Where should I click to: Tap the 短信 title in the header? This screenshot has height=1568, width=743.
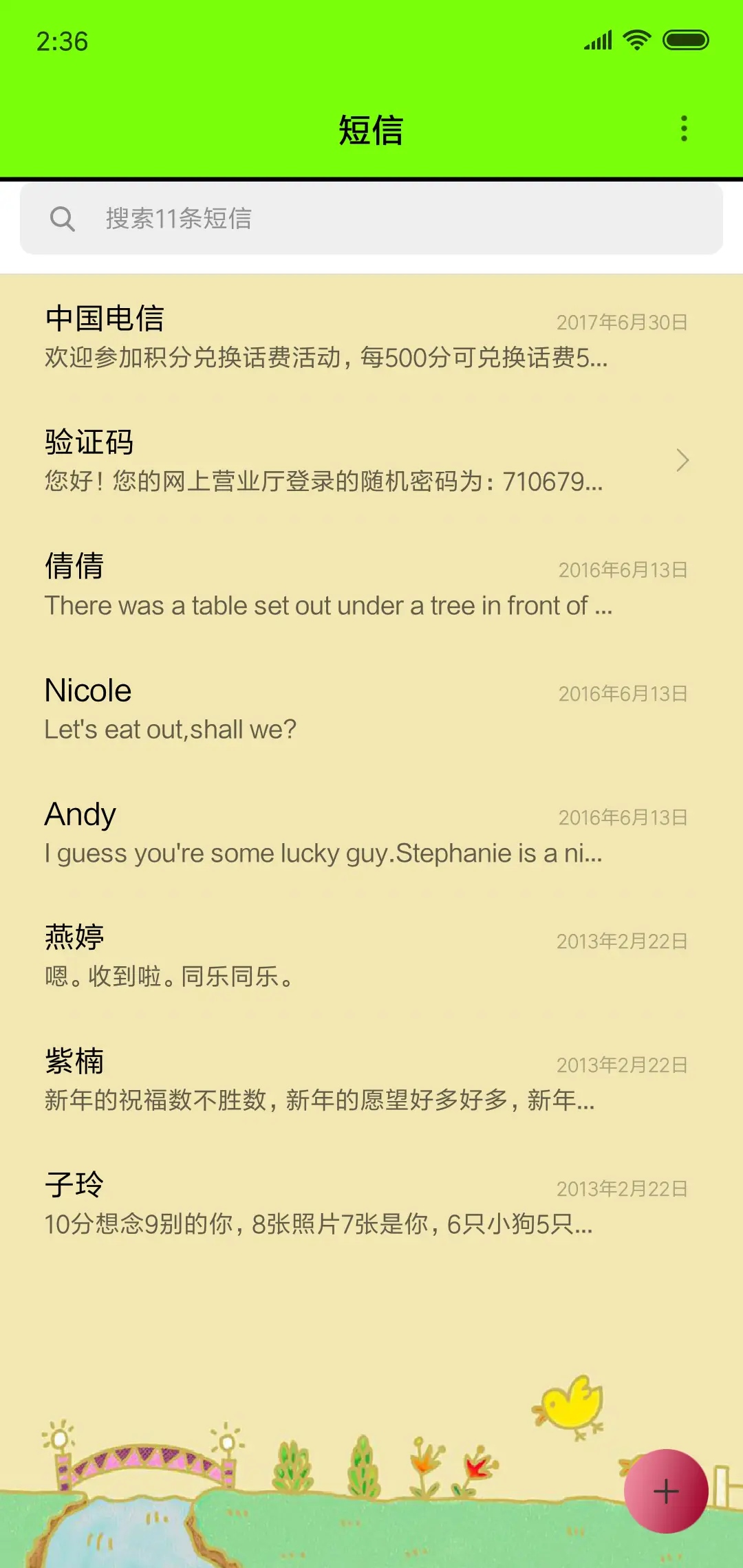pos(371,129)
